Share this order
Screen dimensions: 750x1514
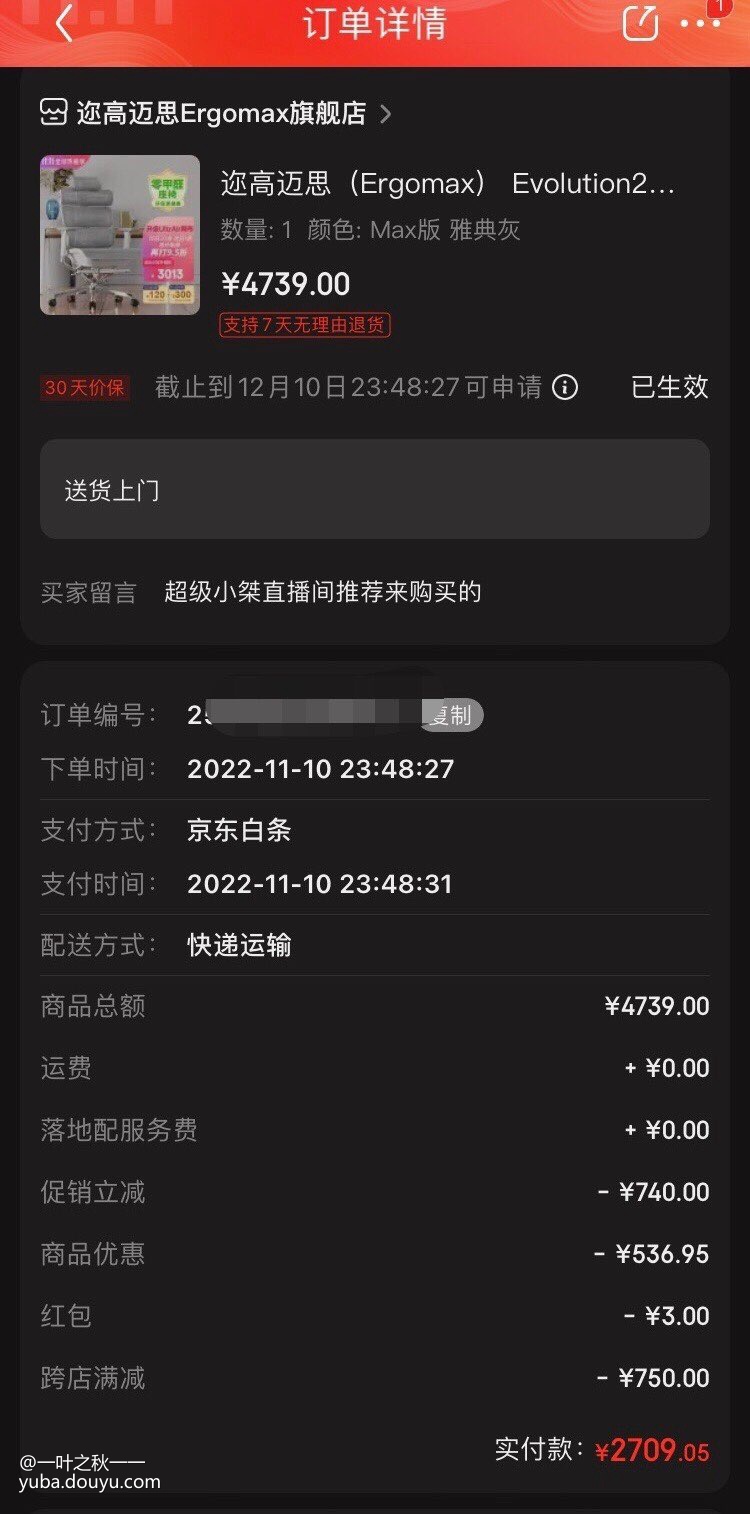click(x=640, y=22)
